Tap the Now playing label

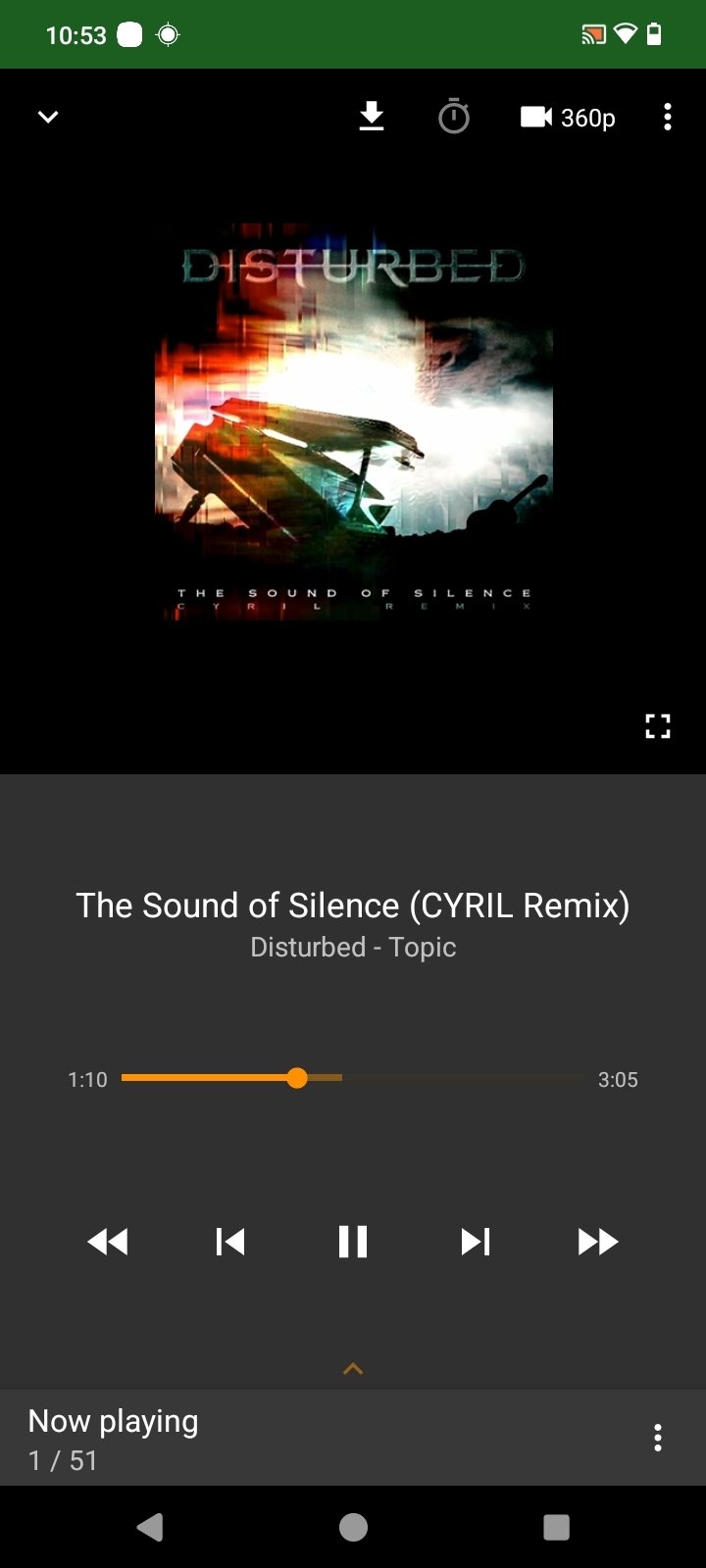(113, 1421)
